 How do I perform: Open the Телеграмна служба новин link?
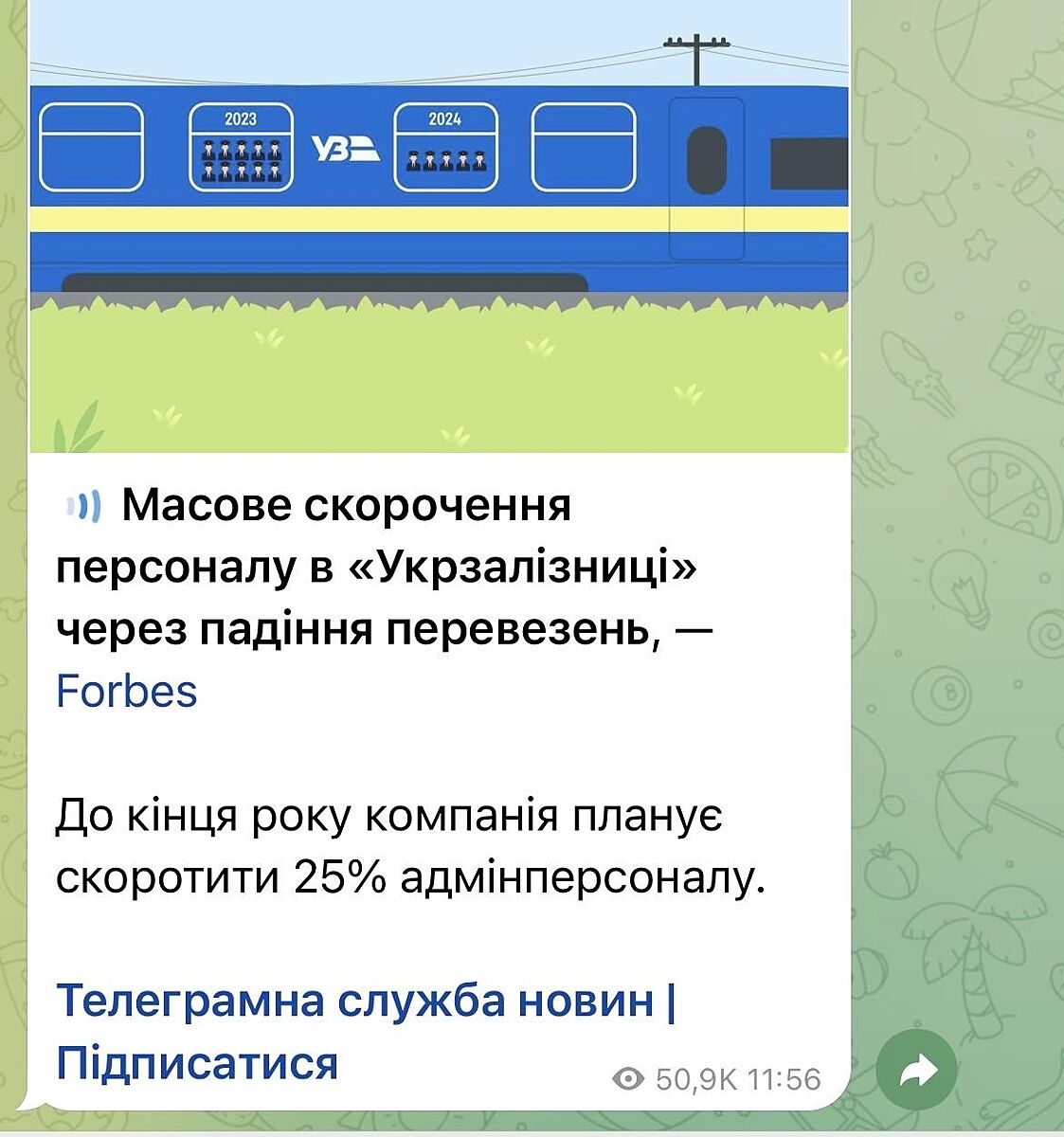click(354, 1001)
